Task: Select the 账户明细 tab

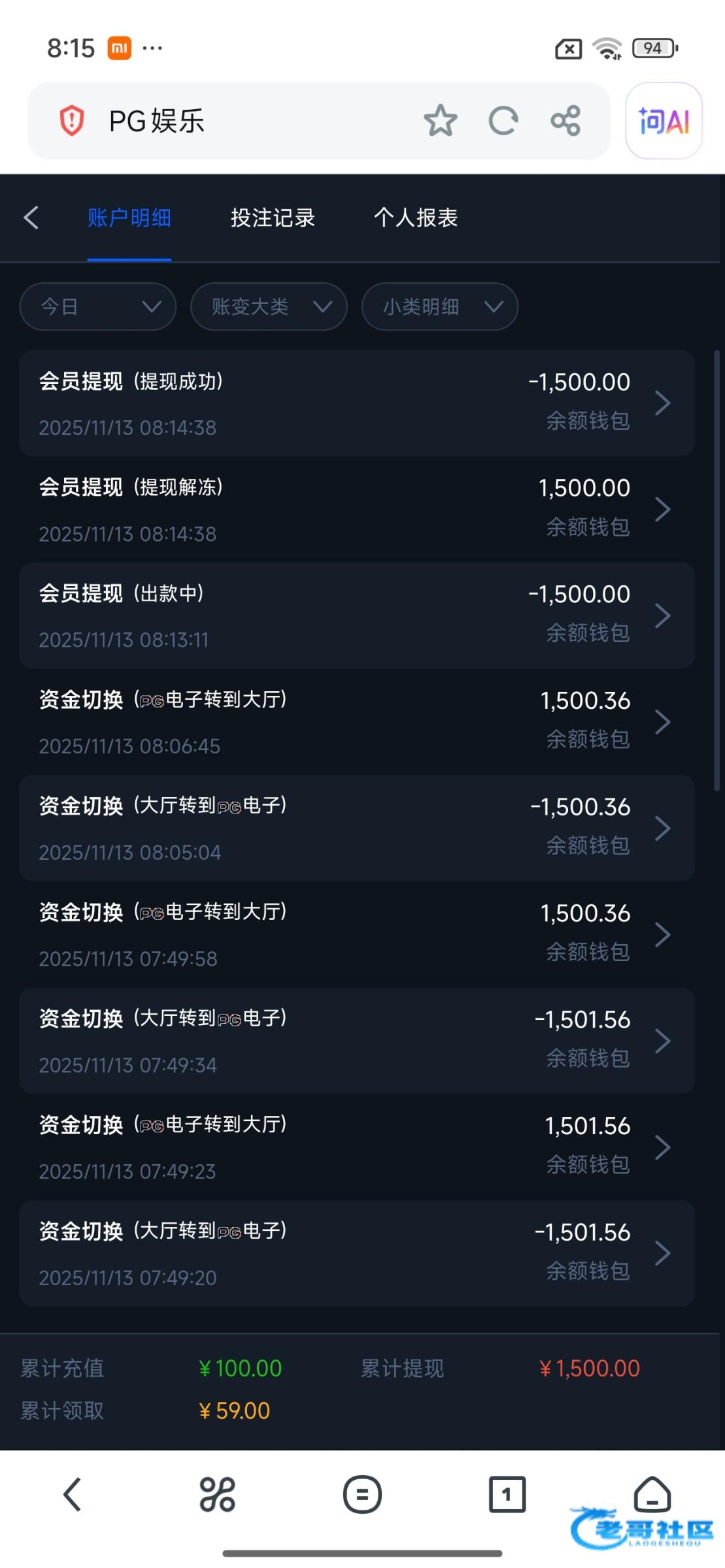Action: click(129, 218)
